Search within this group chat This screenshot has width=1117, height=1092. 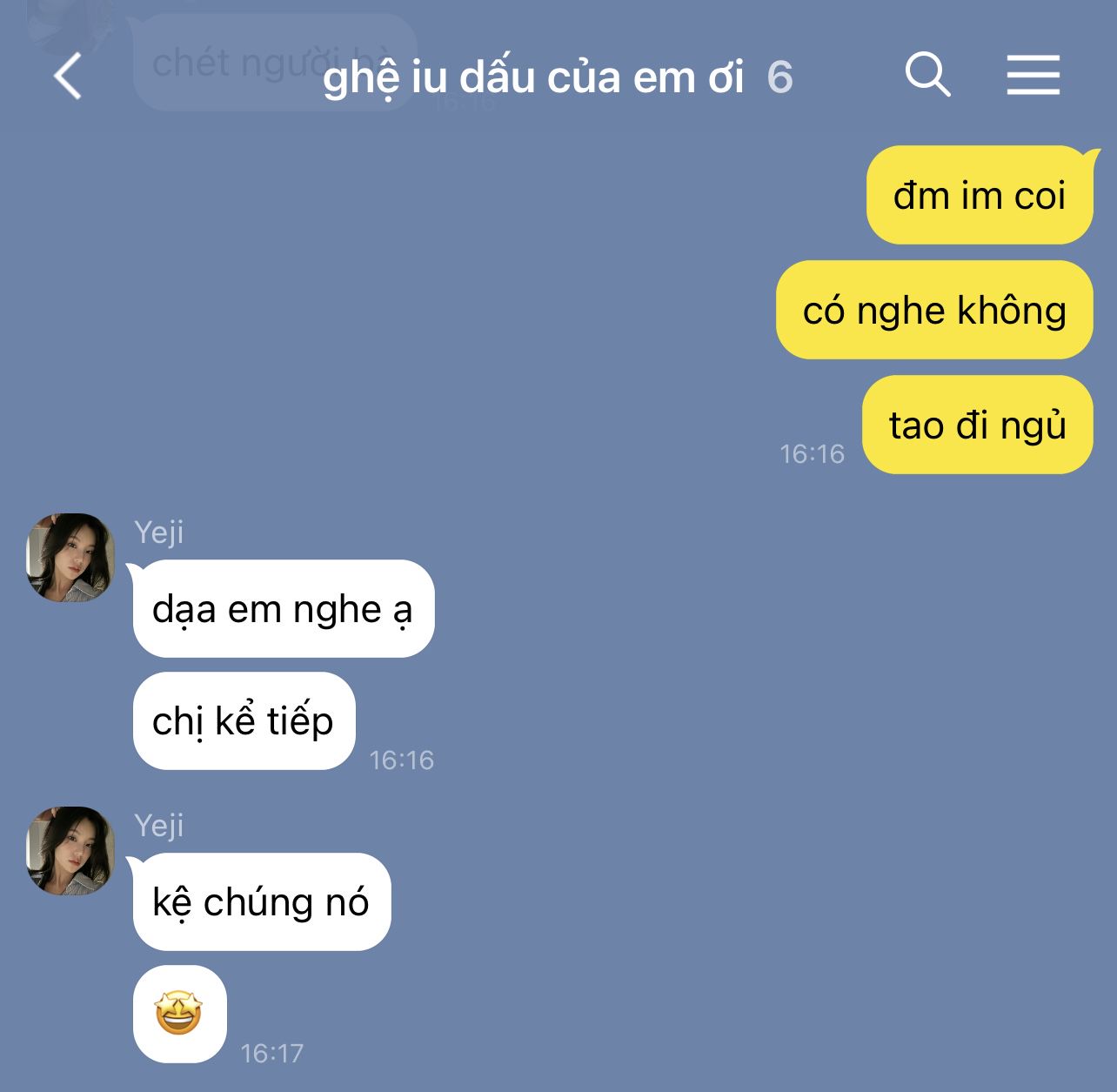click(x=927, y=75)
